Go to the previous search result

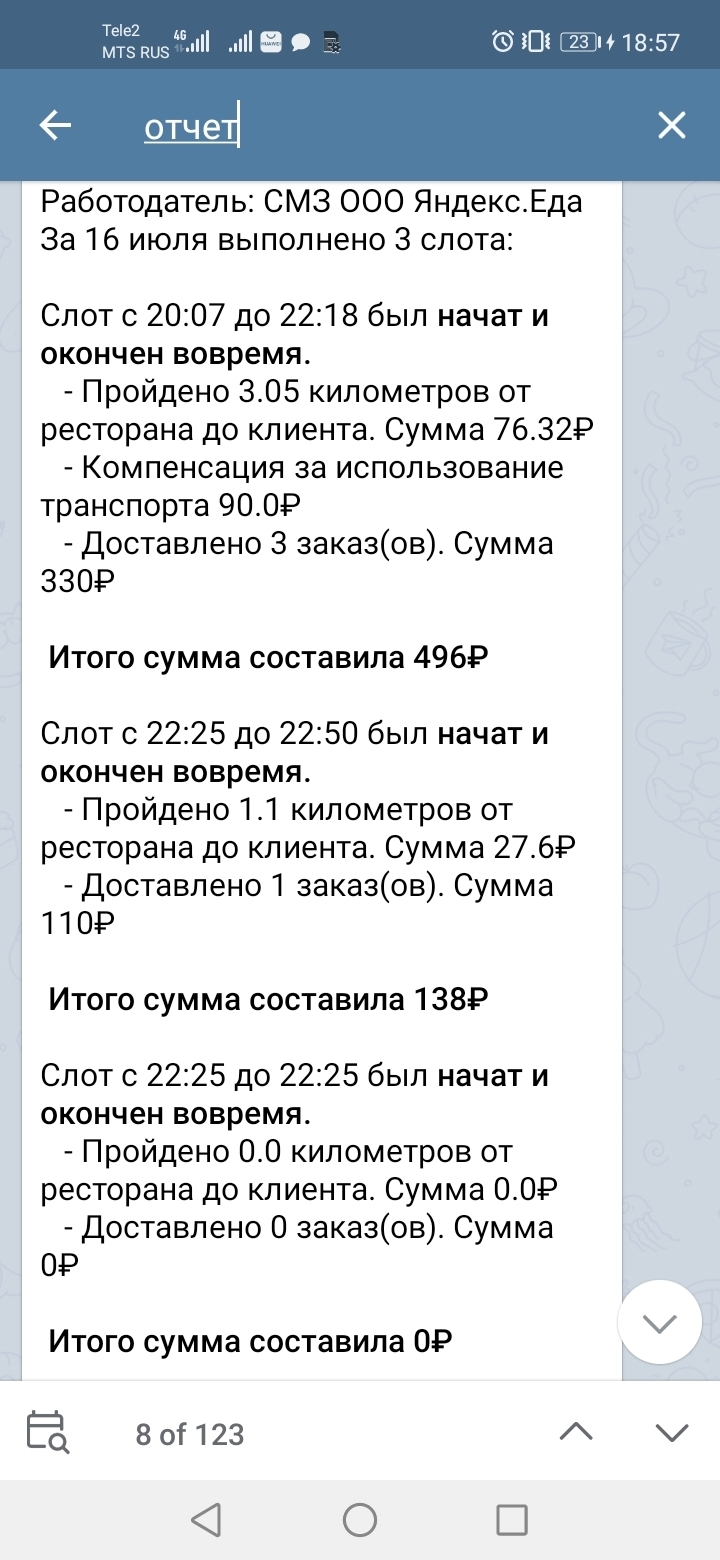[576, 1432]
